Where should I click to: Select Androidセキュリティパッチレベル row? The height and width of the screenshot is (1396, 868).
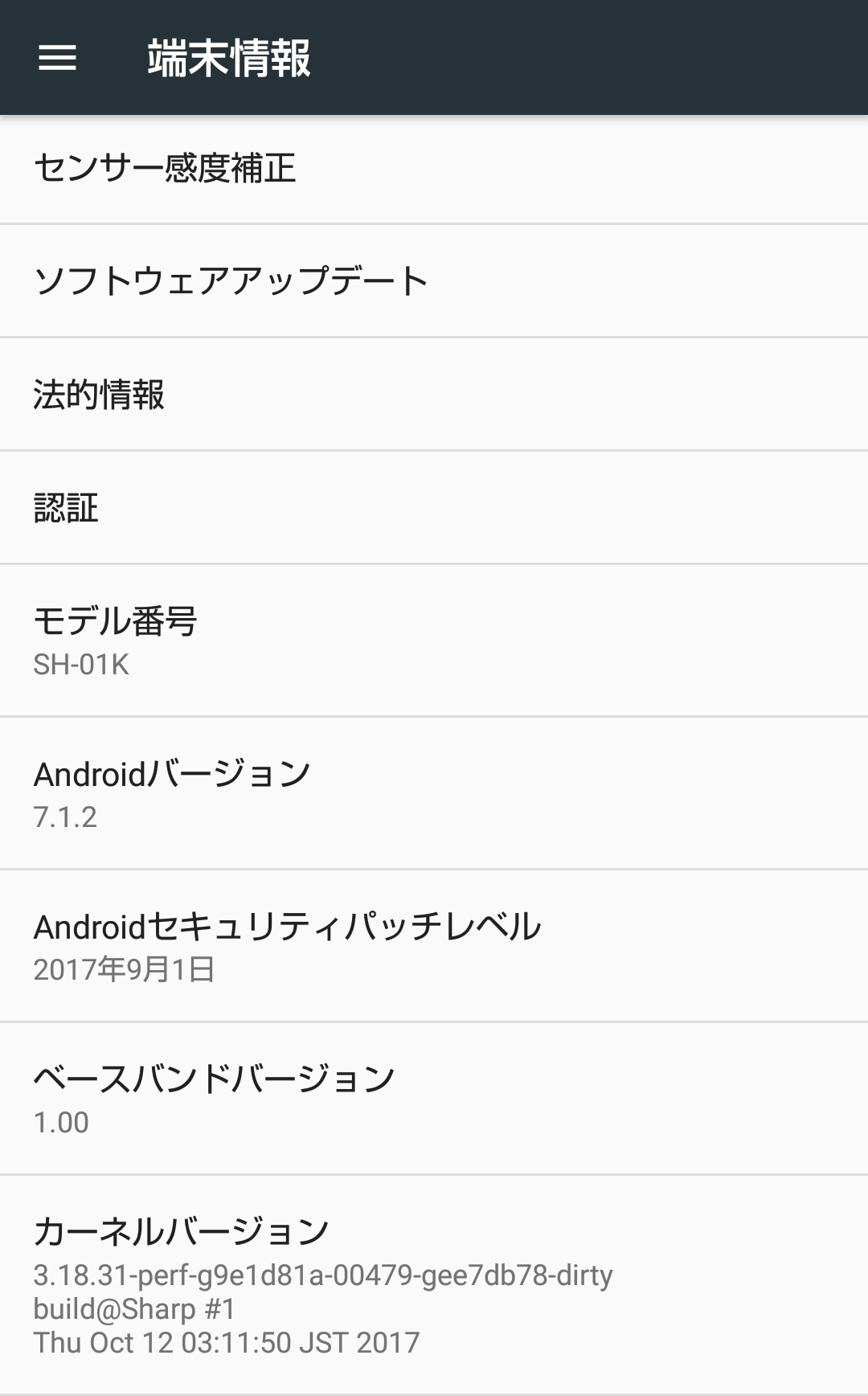[434, 946]
